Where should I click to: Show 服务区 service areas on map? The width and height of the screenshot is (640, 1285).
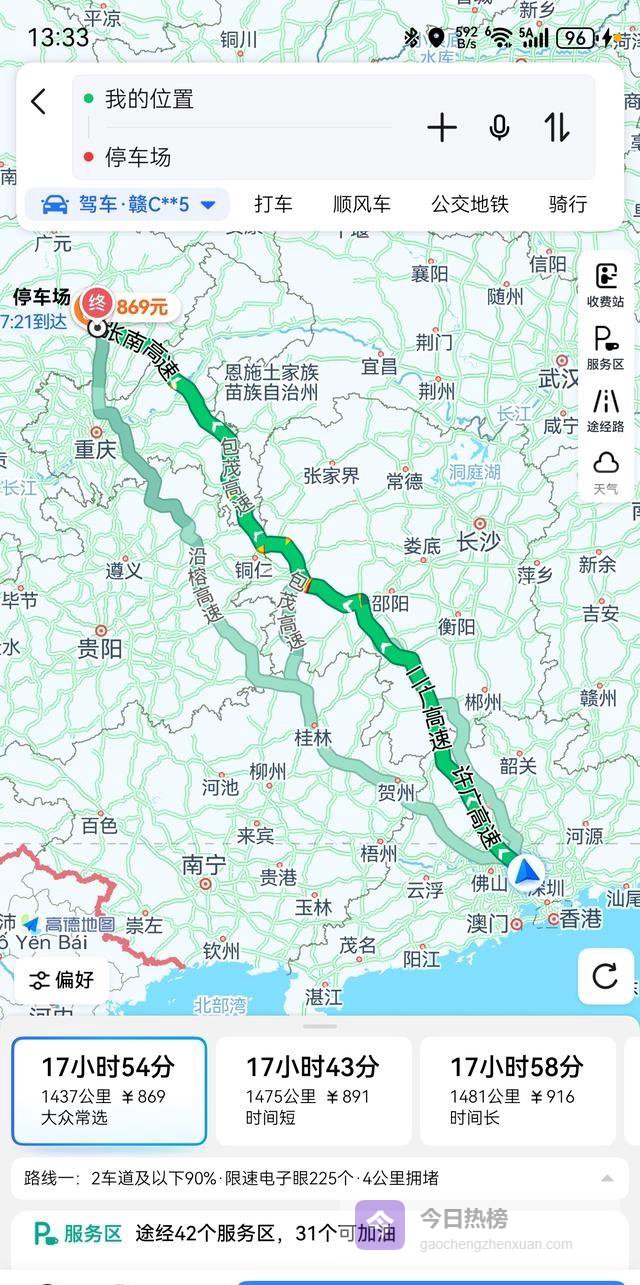tap(606, 348)
